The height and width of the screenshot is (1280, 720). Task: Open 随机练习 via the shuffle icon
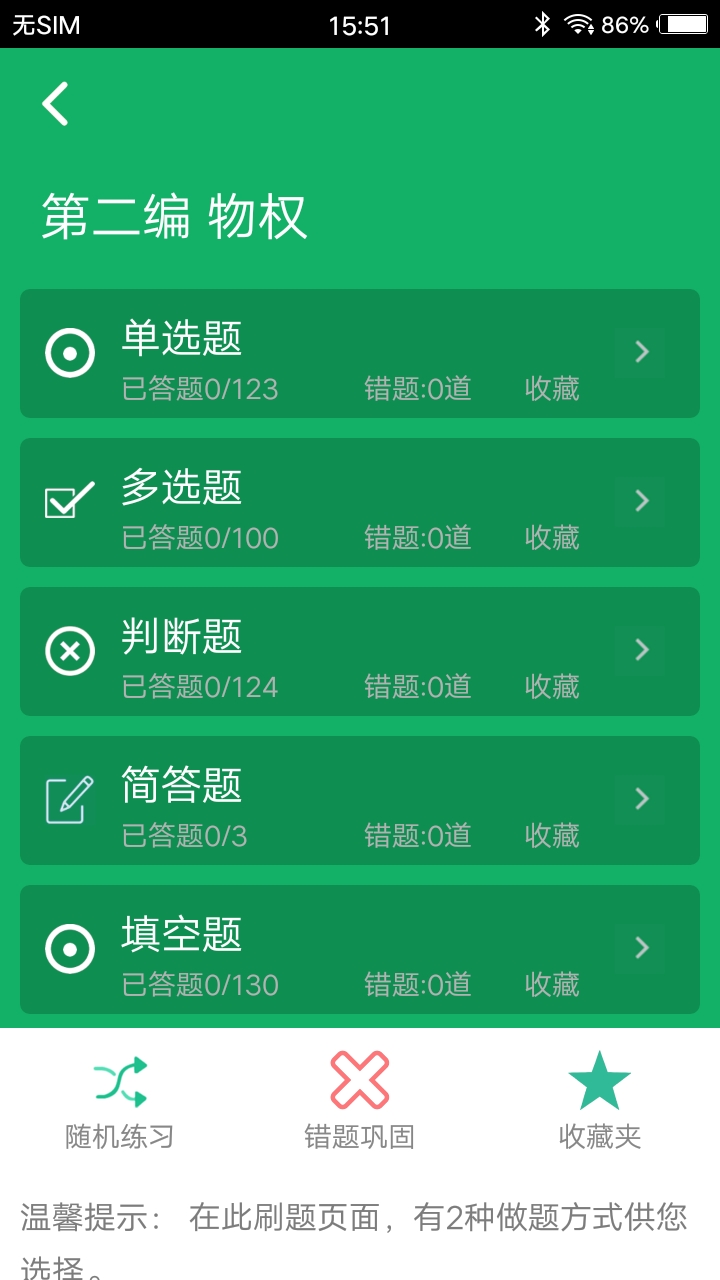coord(119,1080)
